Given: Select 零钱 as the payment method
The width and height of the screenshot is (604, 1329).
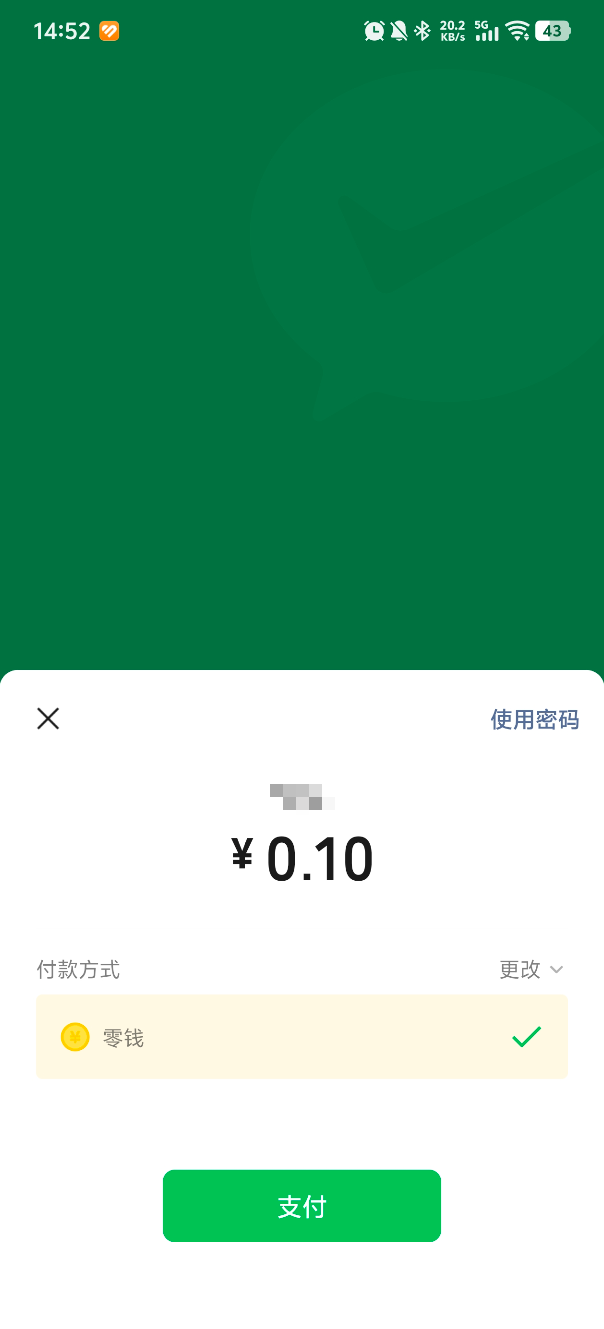Looking at the screenshot, I should coord(301,1037).
